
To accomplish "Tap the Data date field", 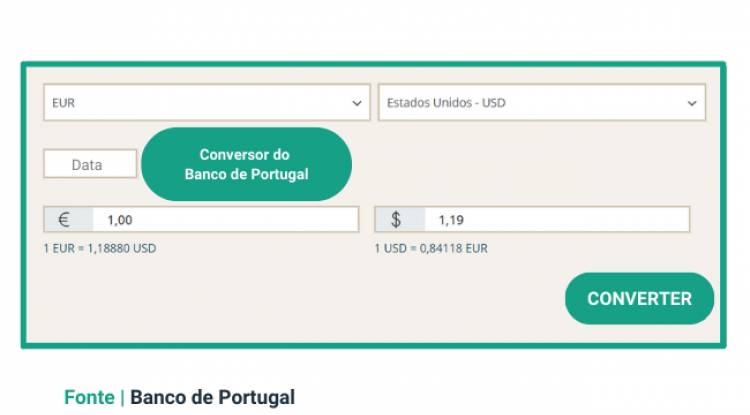I will [89, 165].
